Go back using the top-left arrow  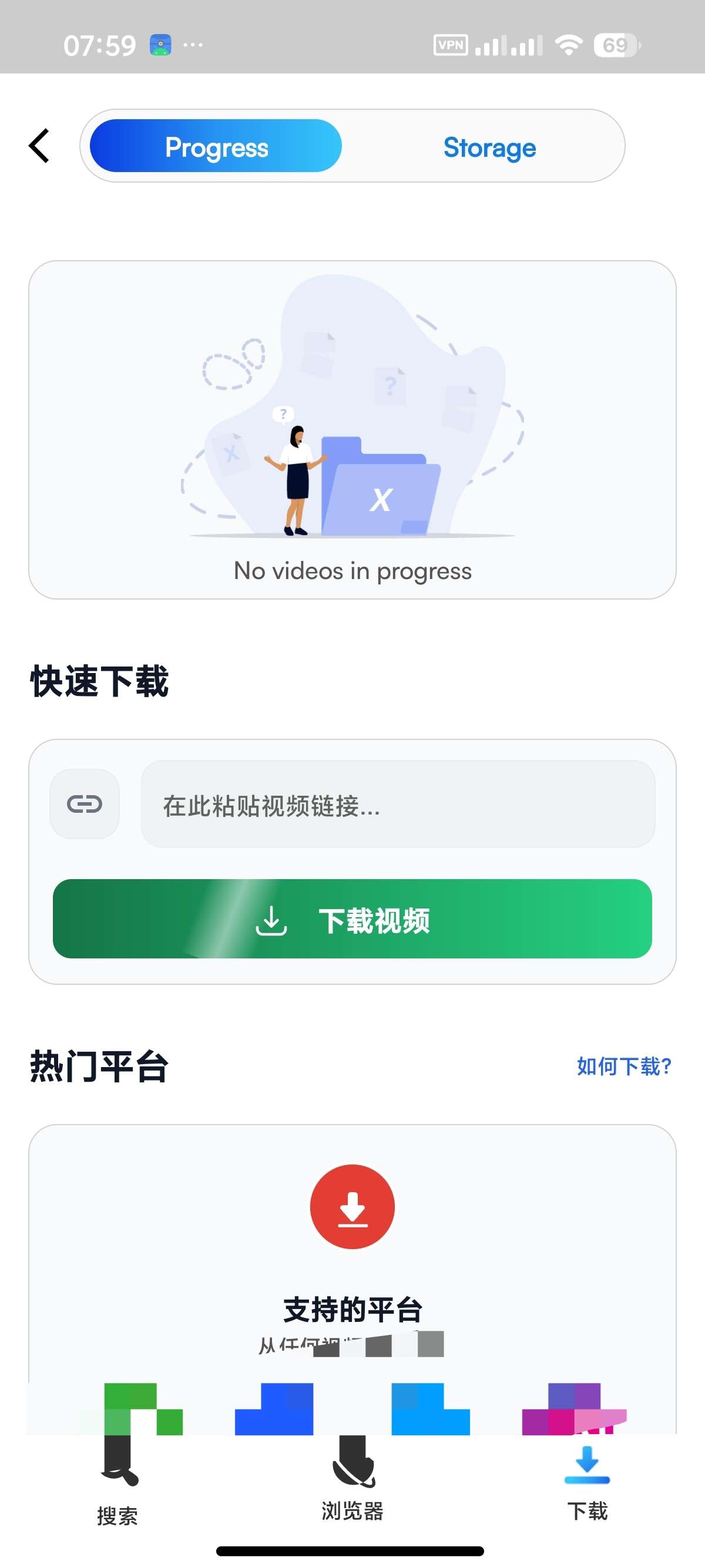click(39, 146)
